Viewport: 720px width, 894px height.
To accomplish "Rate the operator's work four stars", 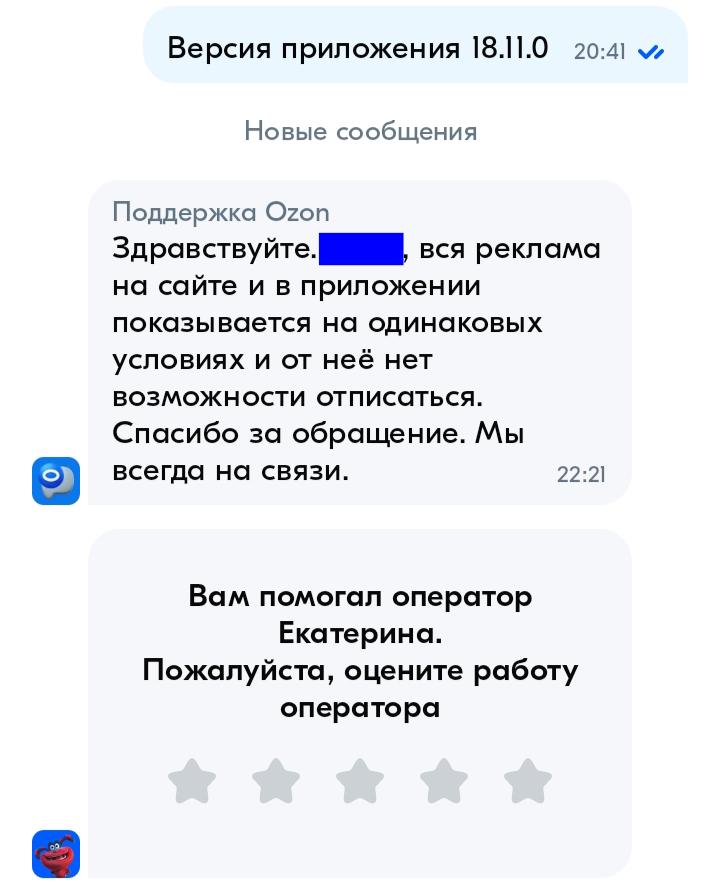I will click(x=444, y=781).
